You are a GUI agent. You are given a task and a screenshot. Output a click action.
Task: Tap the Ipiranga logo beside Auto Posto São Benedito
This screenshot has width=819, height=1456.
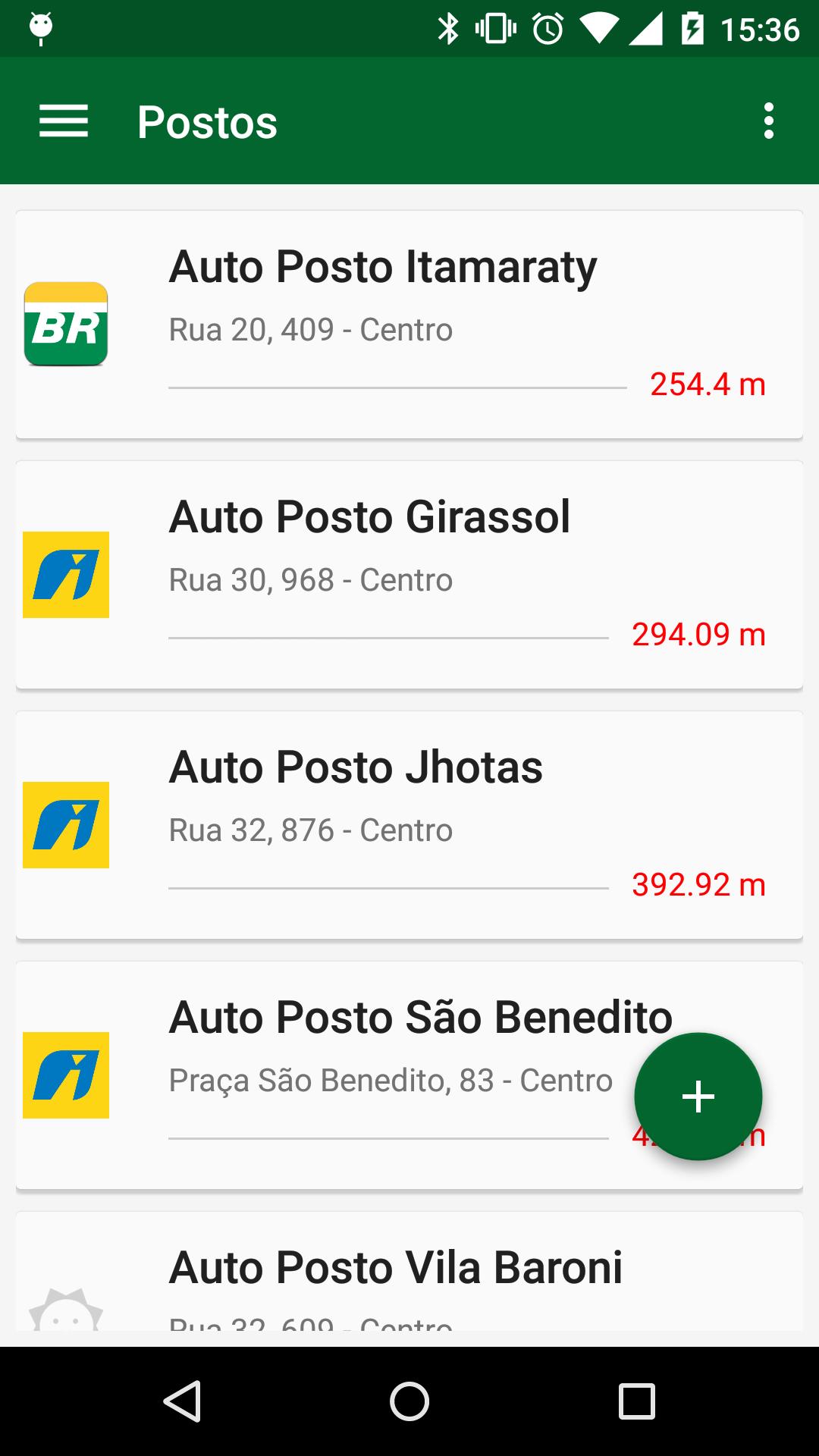(x=67, y=1075)
